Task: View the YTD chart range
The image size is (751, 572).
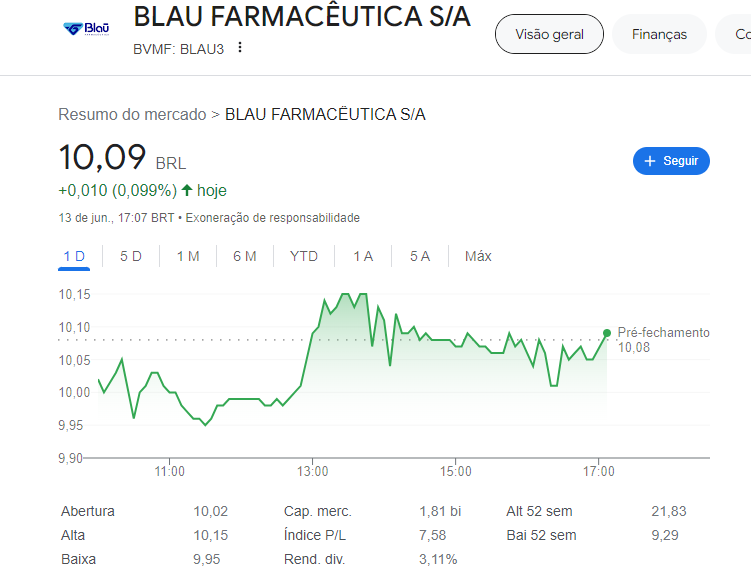Action: point(304,257)
